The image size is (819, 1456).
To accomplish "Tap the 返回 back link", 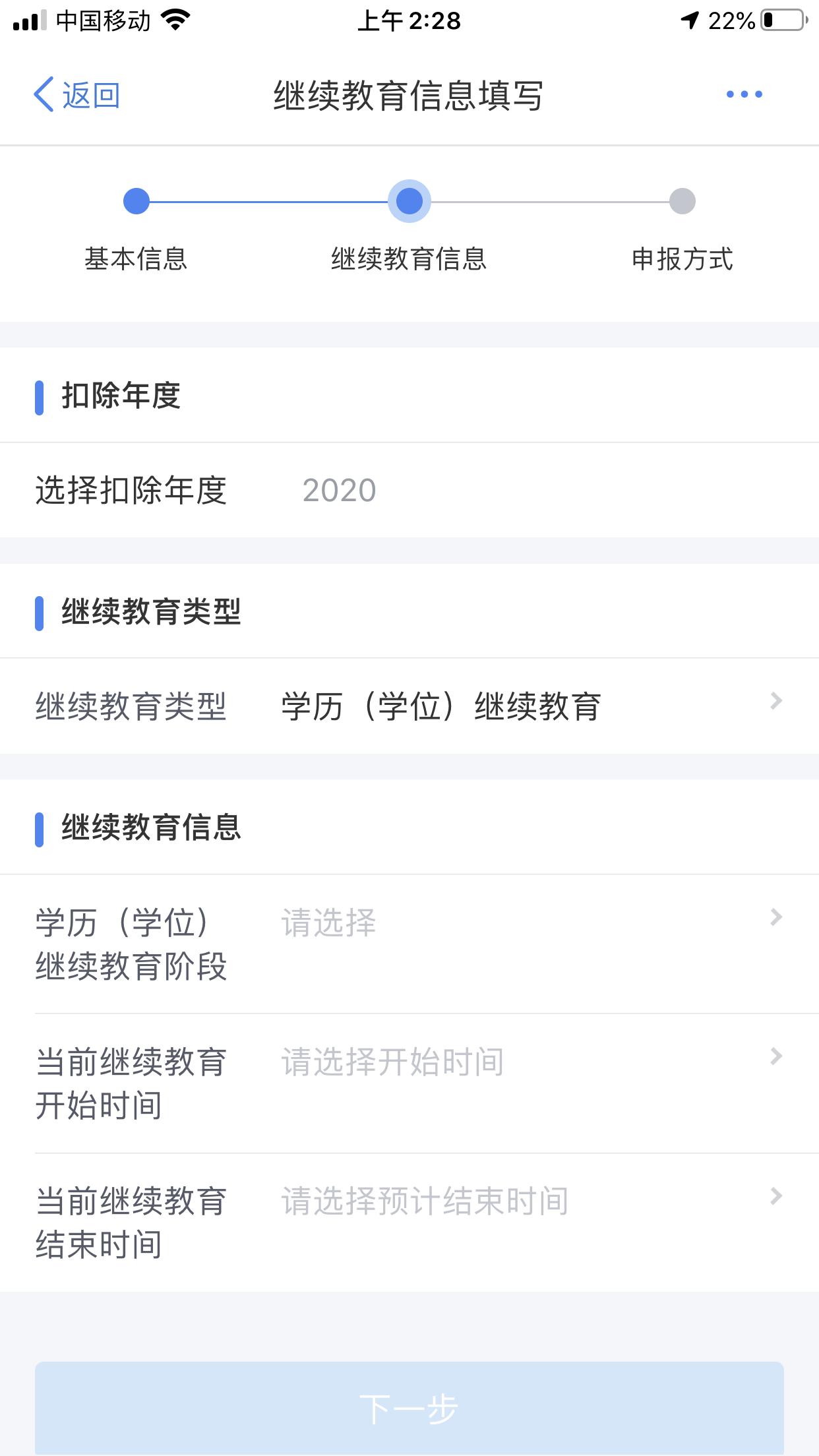I will click(x=91, y=95).
